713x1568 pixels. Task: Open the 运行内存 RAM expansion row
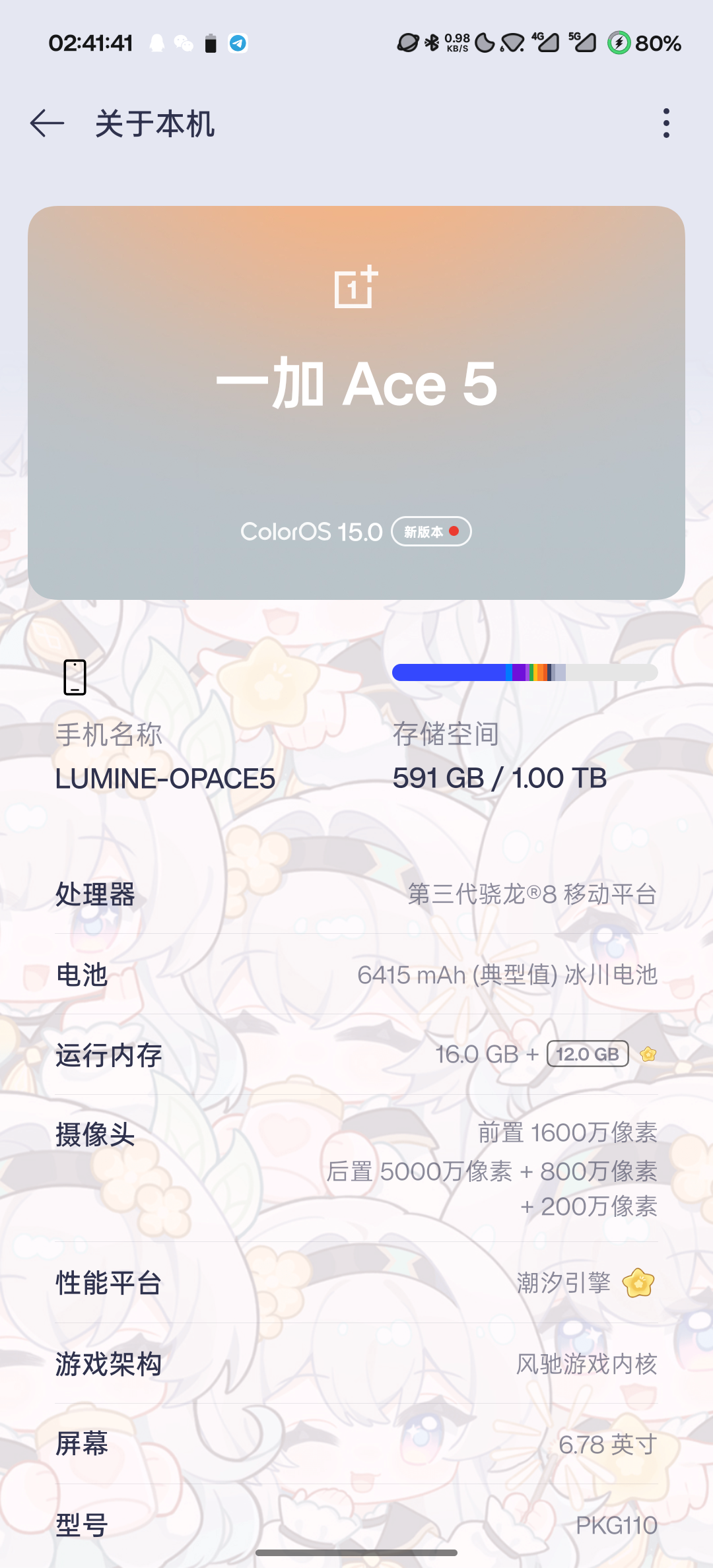pyautogui.click(x=356, y=1055)
